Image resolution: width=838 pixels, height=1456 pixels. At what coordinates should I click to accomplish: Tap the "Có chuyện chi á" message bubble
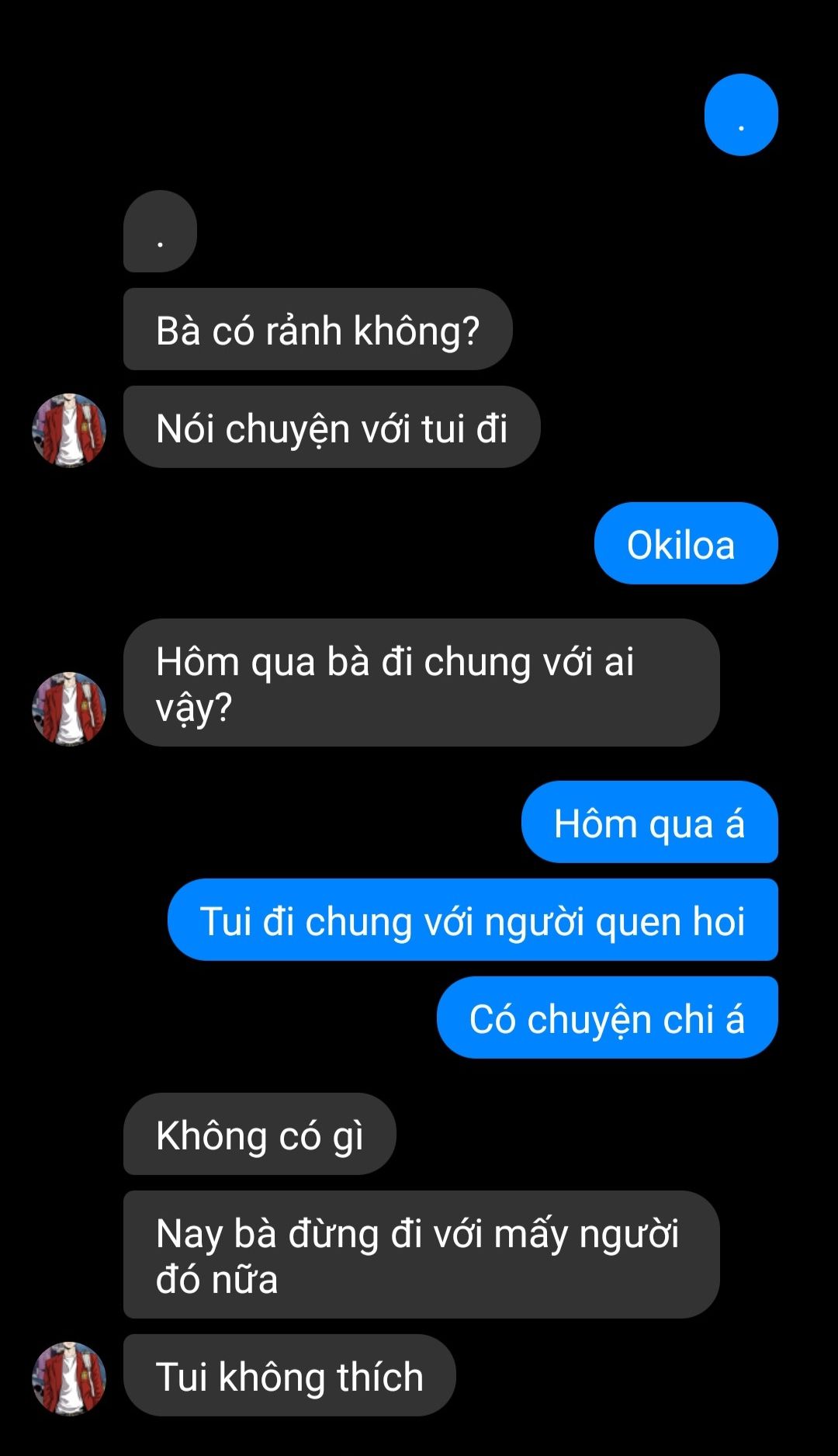tap(608, 1017)
